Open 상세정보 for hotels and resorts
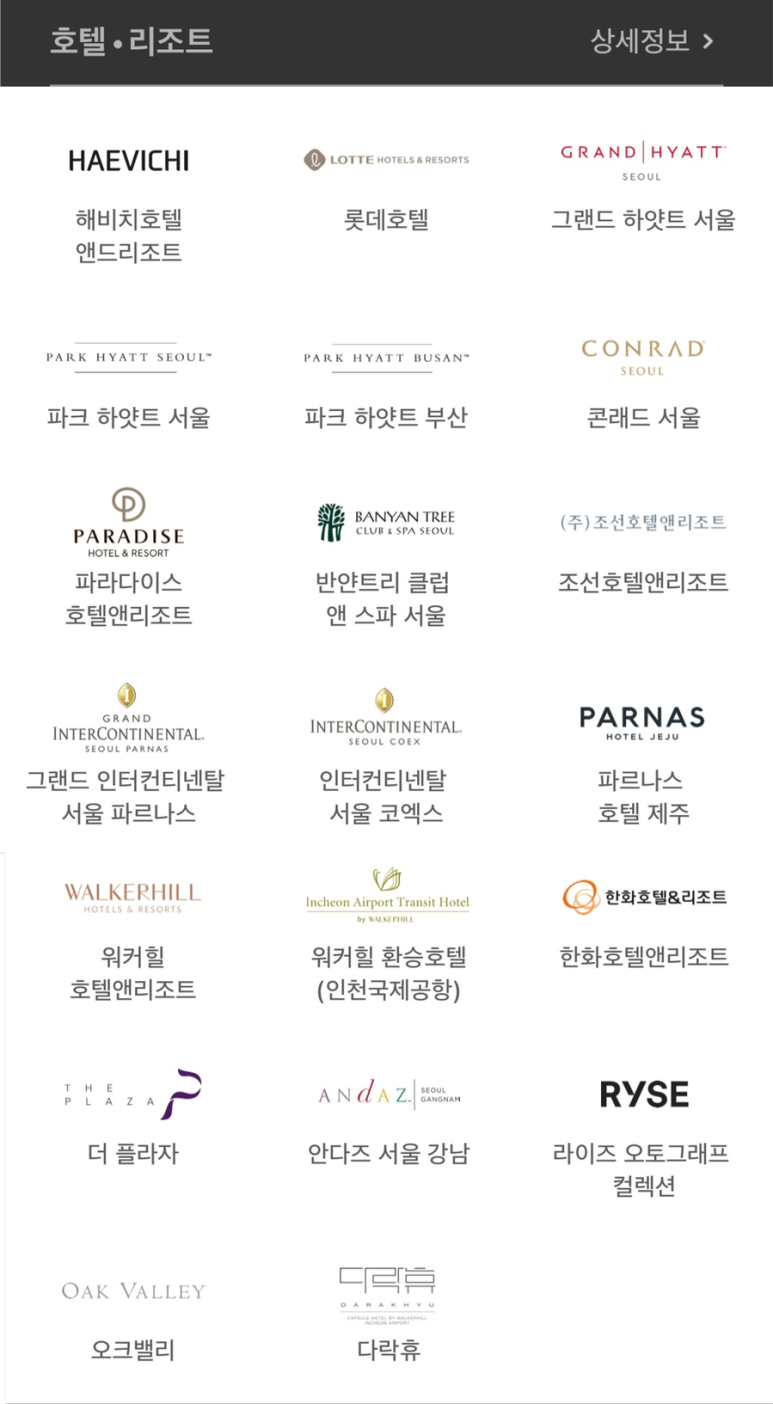This screenshot has height=1404, width=773. [652, 41]
